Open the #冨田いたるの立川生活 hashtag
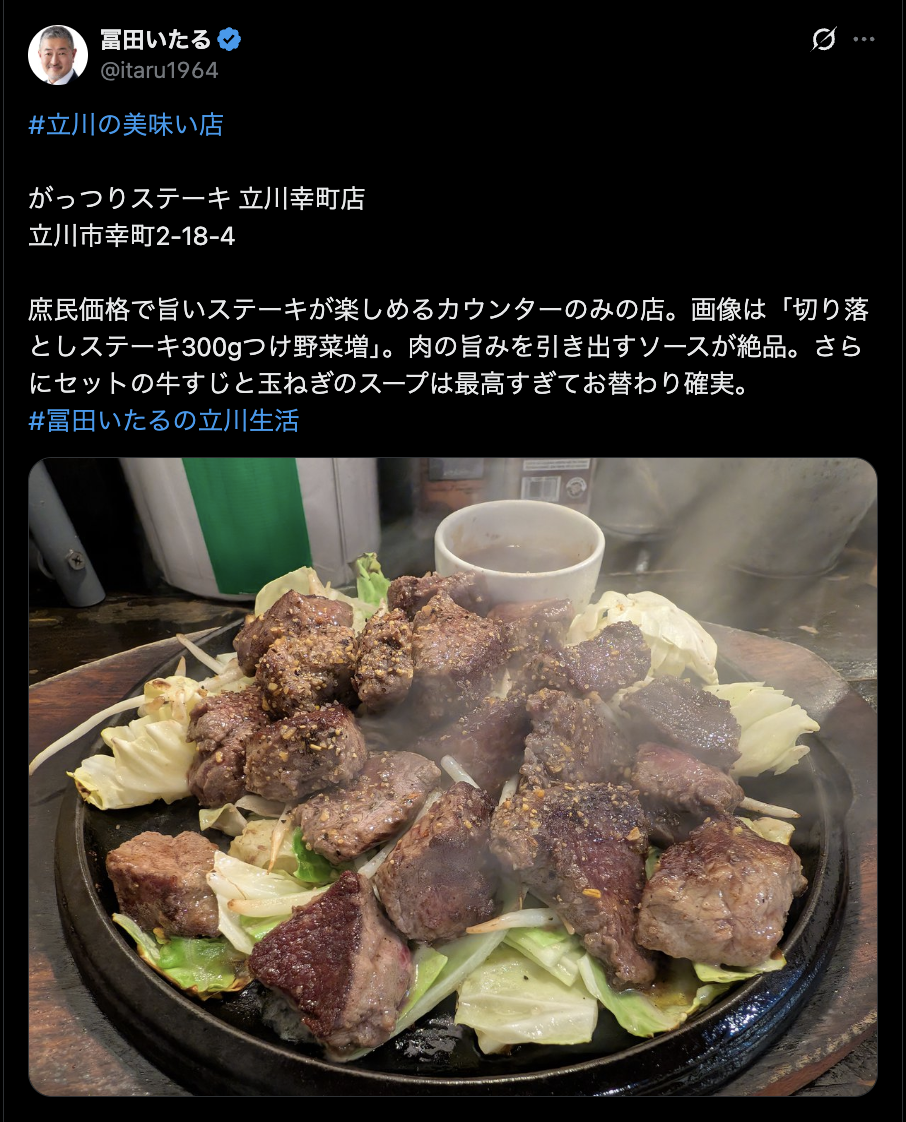The width and height of the screenshot is (906, 1122). tap(164, 420)
